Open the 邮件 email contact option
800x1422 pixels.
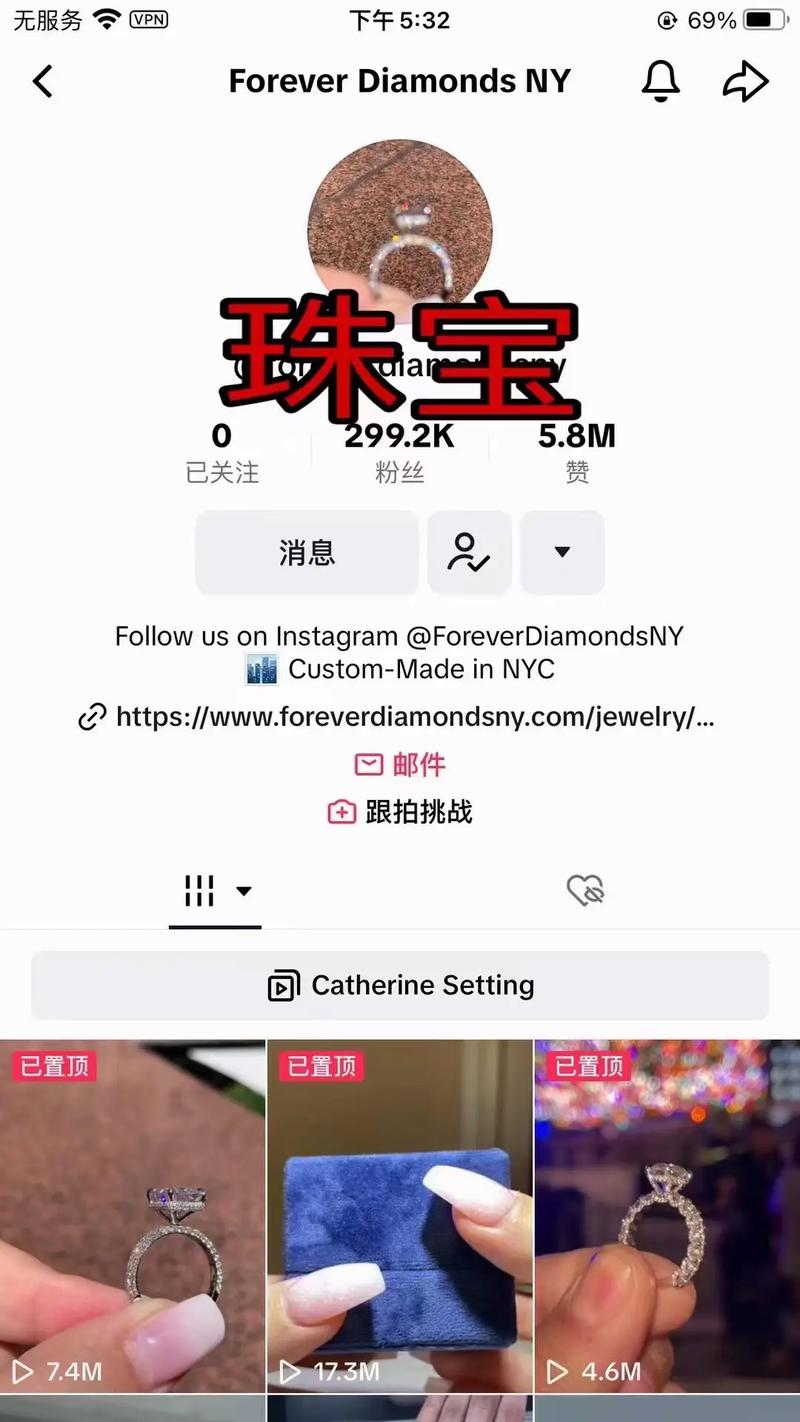[399, 764]
